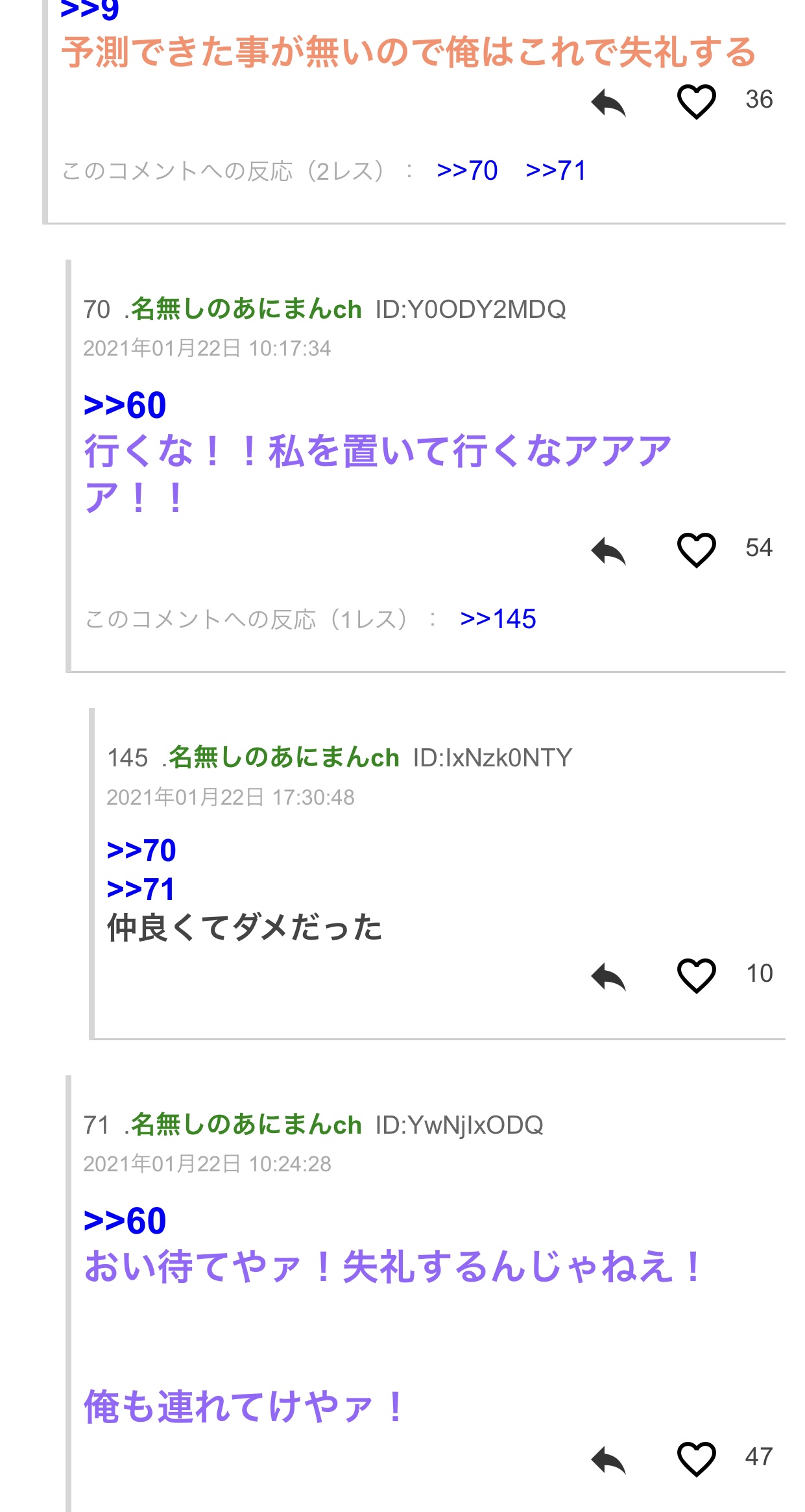805x1512 pixels.
Task: Reply to the comment with 36 likes
Action: tap(608, 103)
